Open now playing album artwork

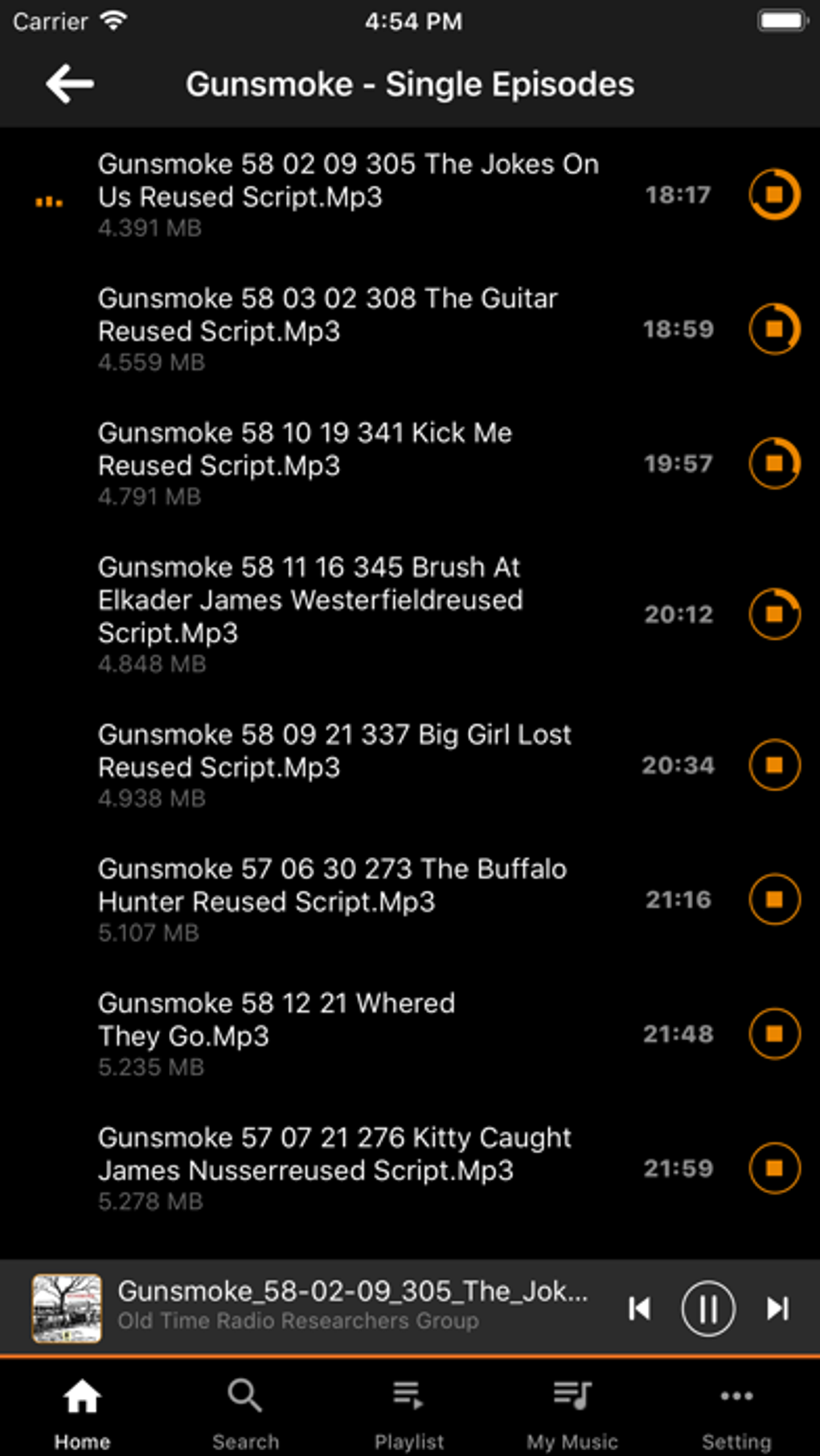tap(67, 1308)
